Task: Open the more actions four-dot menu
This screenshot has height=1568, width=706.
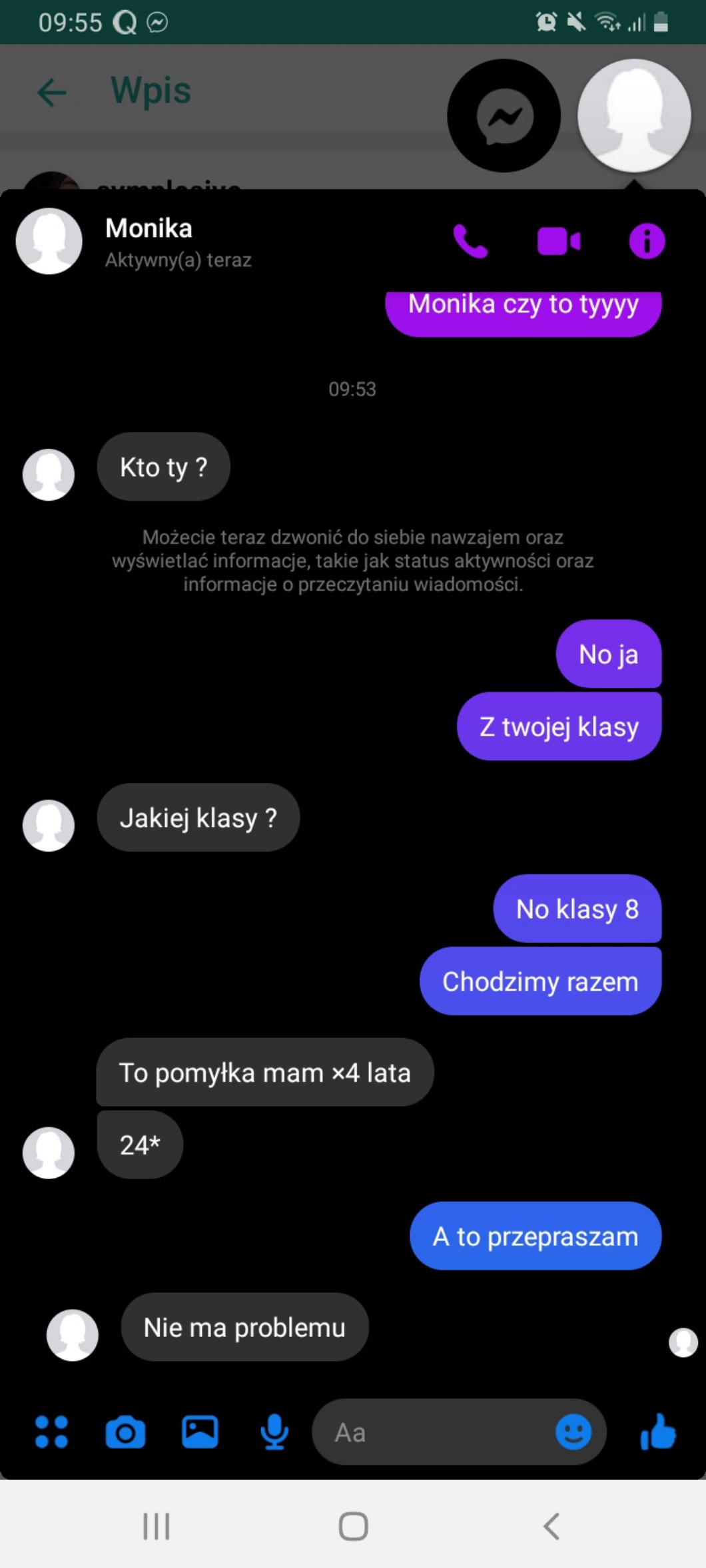Action: coord(51,1432)
